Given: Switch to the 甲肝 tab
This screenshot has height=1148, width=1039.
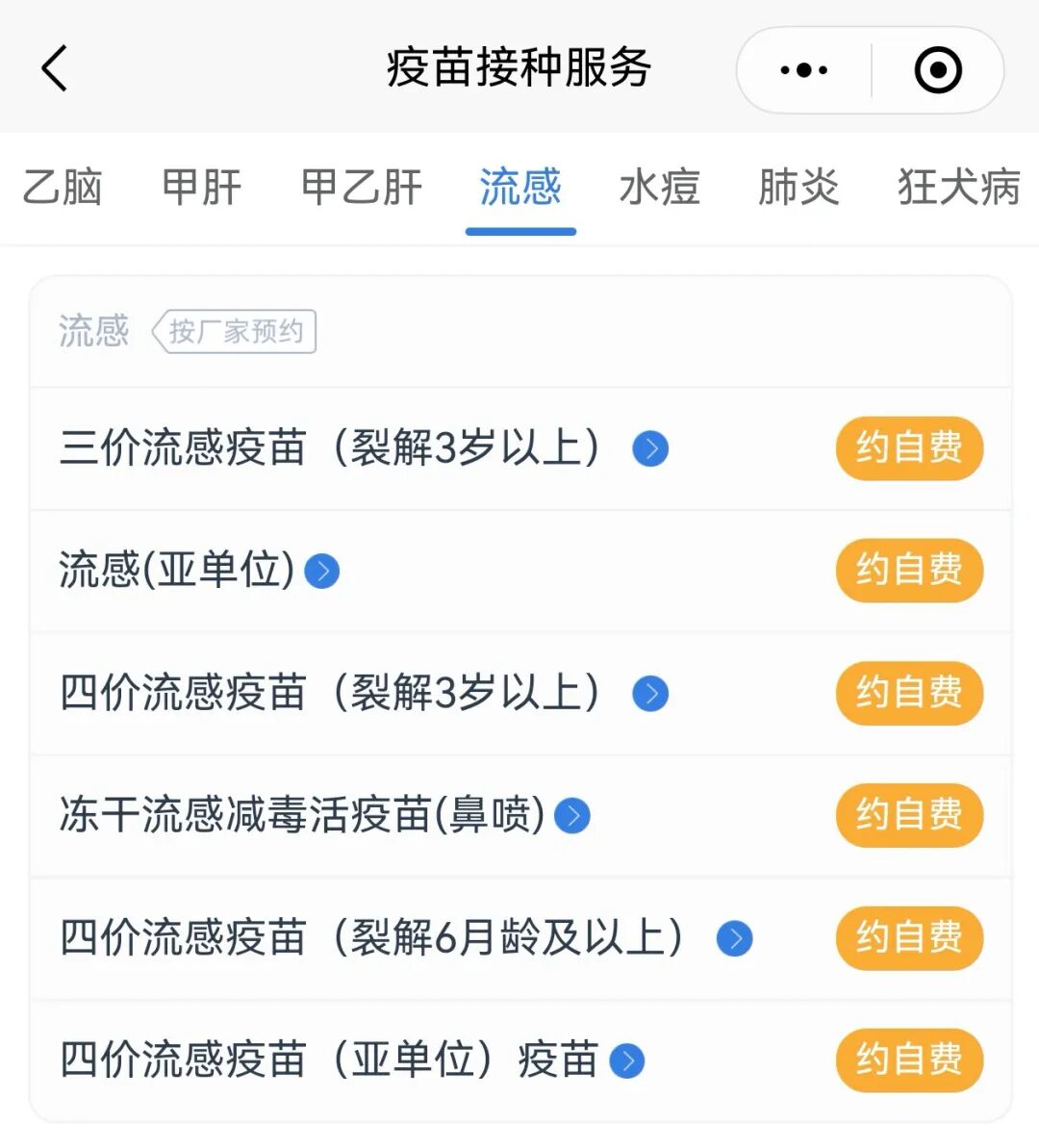Looking at the screenshot, I should pos(204,189).
